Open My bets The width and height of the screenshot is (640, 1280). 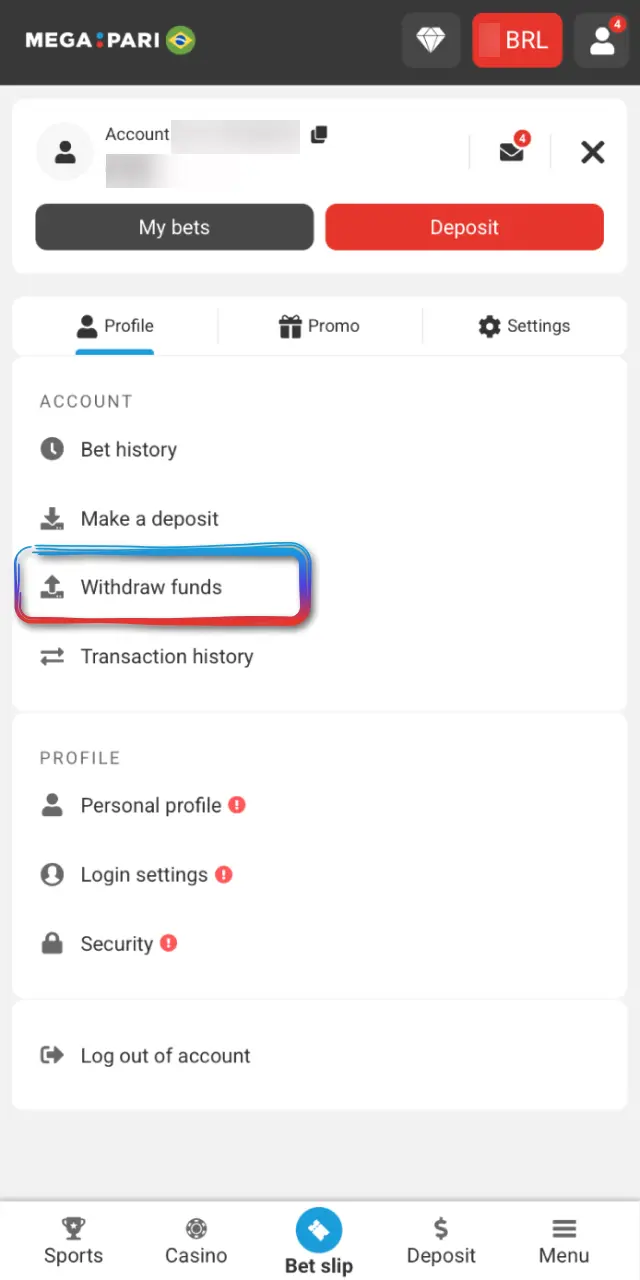174,227
